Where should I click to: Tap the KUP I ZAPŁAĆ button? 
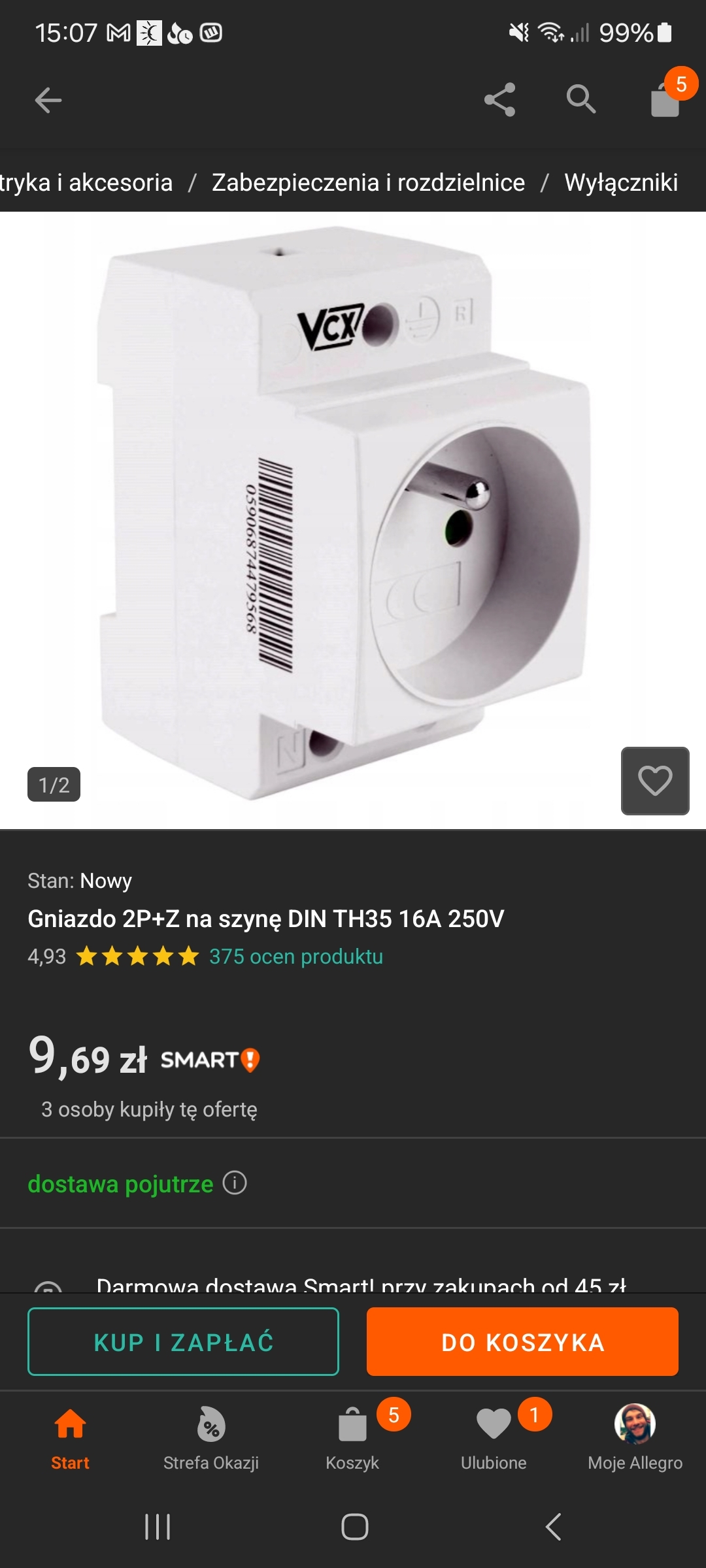[x=183, y=1342]
